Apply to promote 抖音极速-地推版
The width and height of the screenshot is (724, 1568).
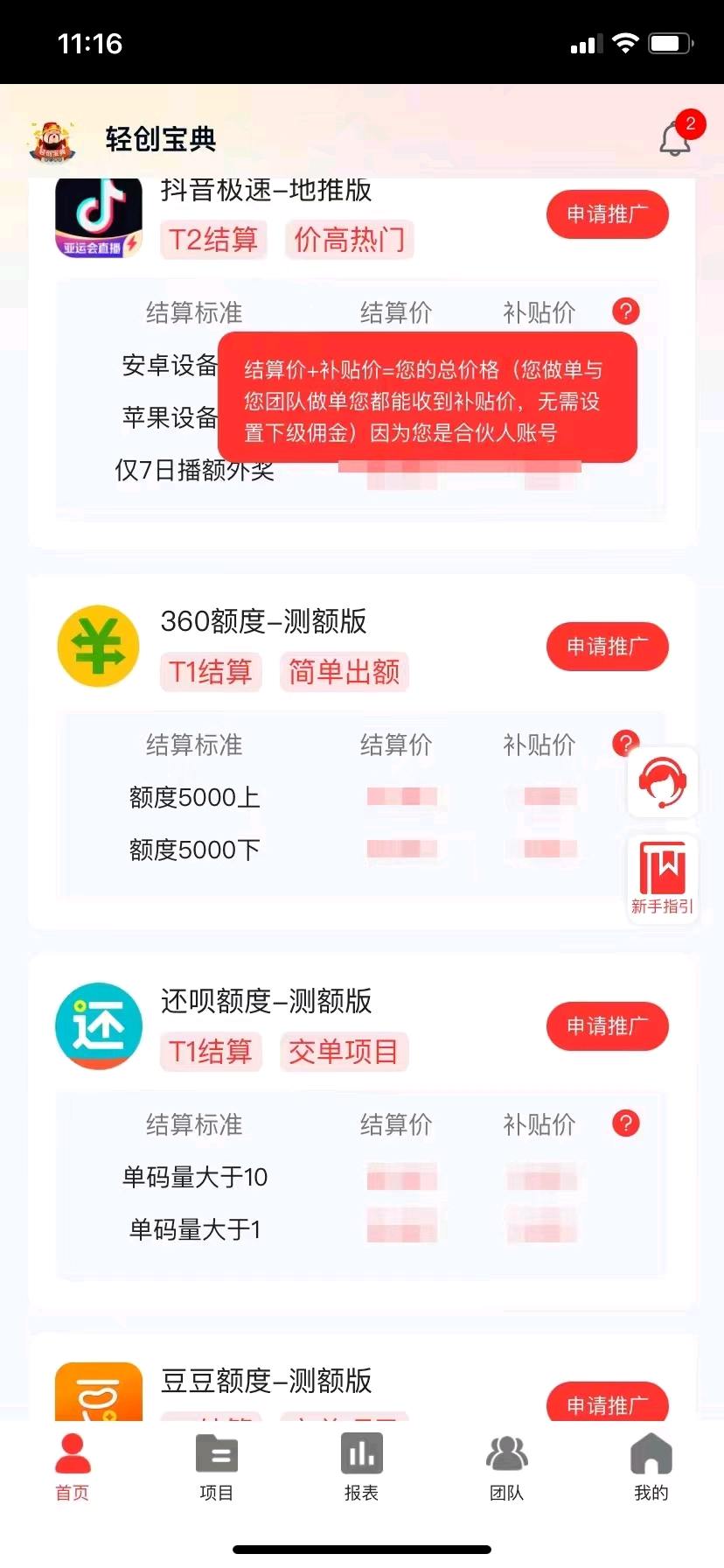tap(607, 214)
